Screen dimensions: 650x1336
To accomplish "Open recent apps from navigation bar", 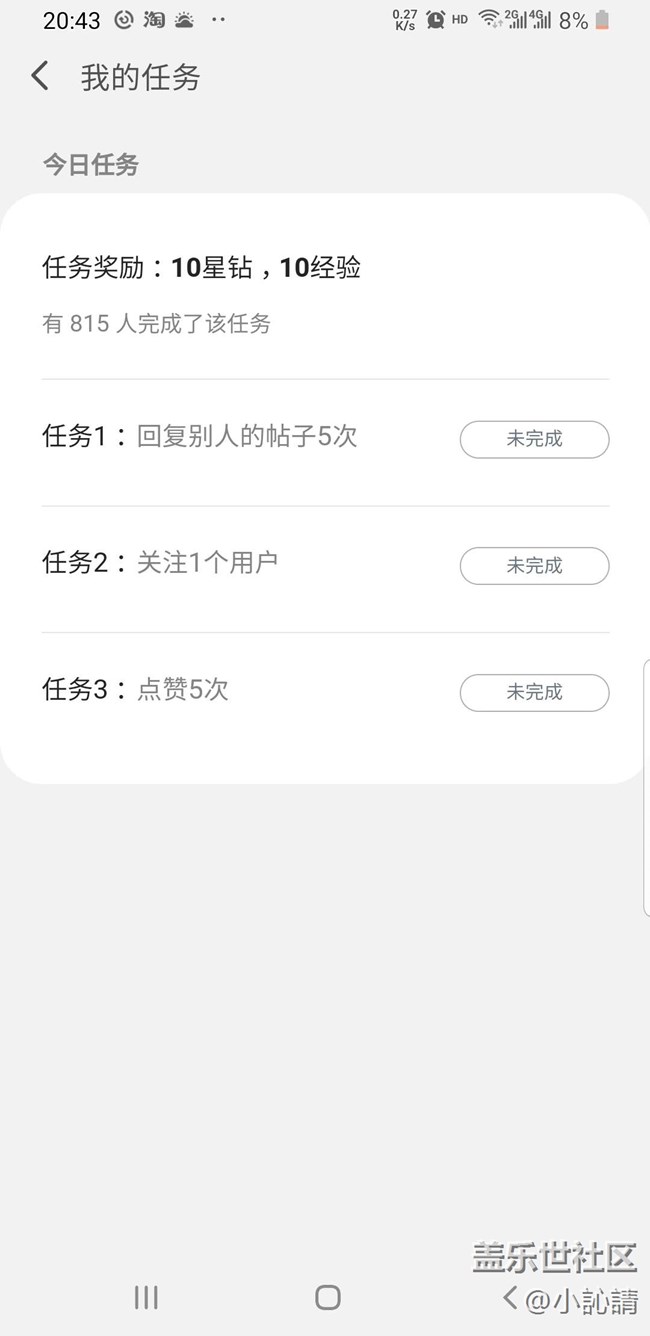I will [146, 1297].
